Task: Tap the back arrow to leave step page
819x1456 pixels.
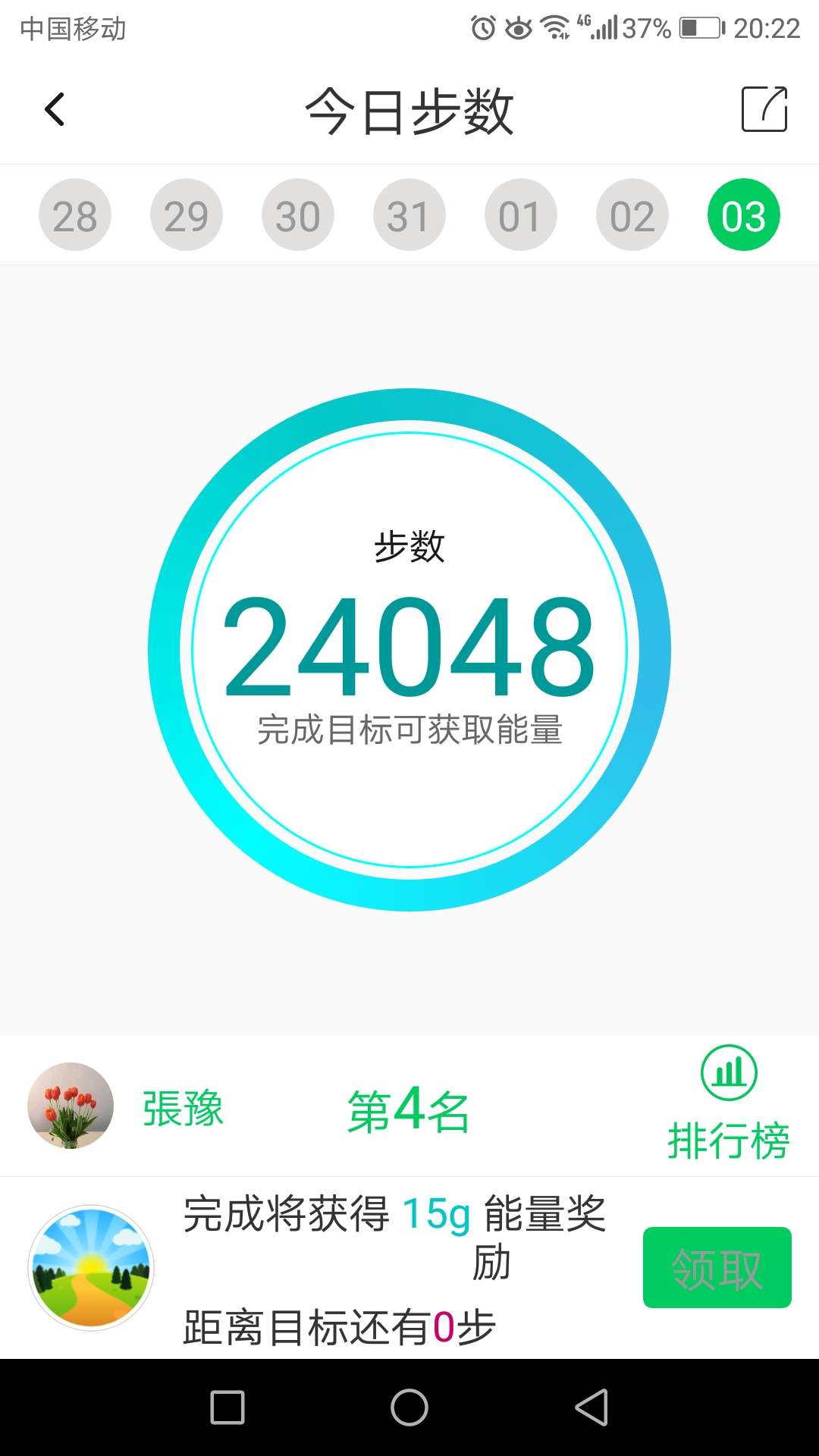Action: coord(55,108)
